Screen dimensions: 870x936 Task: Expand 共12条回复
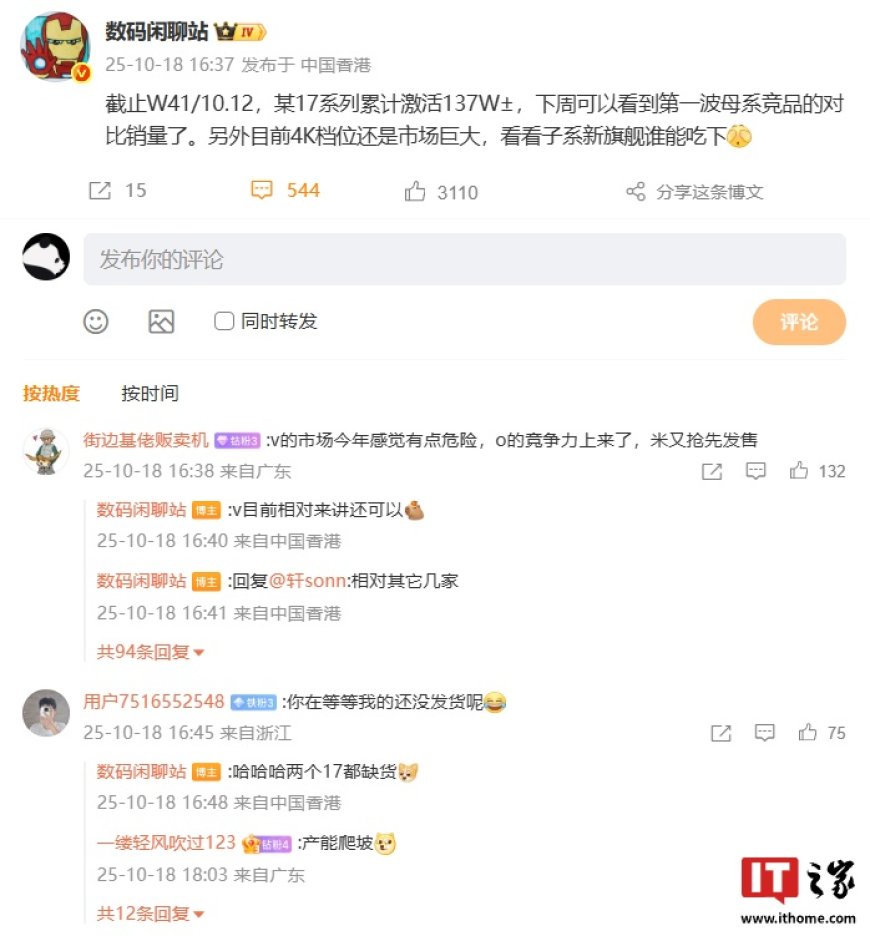coord(150,913)
